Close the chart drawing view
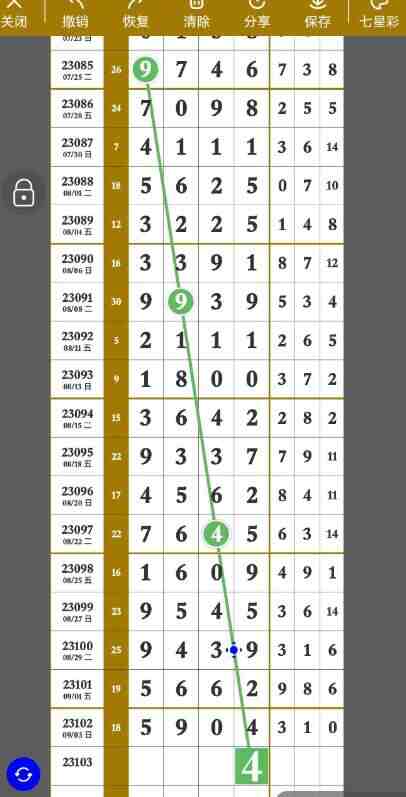406x797 pixels. point(14,15)
